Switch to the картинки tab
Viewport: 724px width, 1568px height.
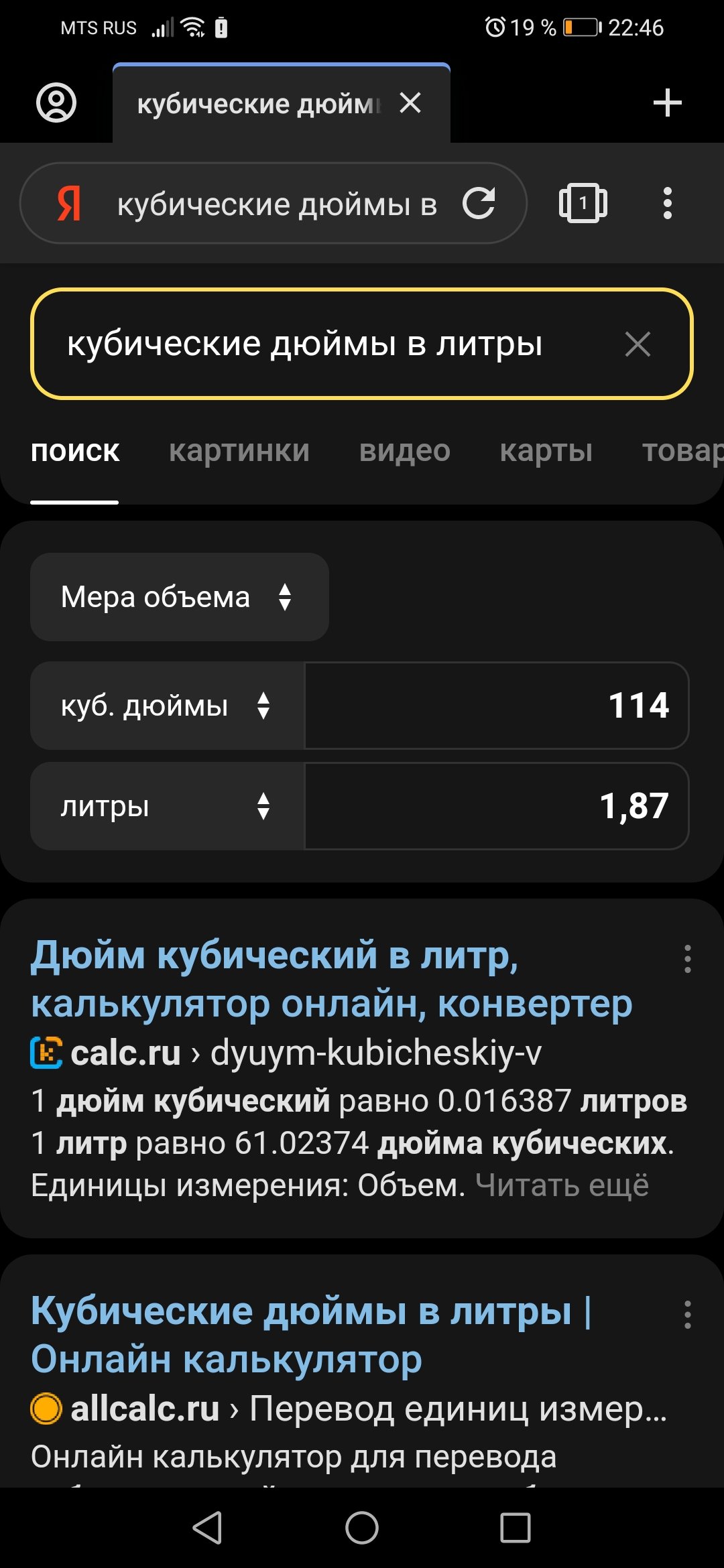click(239, 451)
